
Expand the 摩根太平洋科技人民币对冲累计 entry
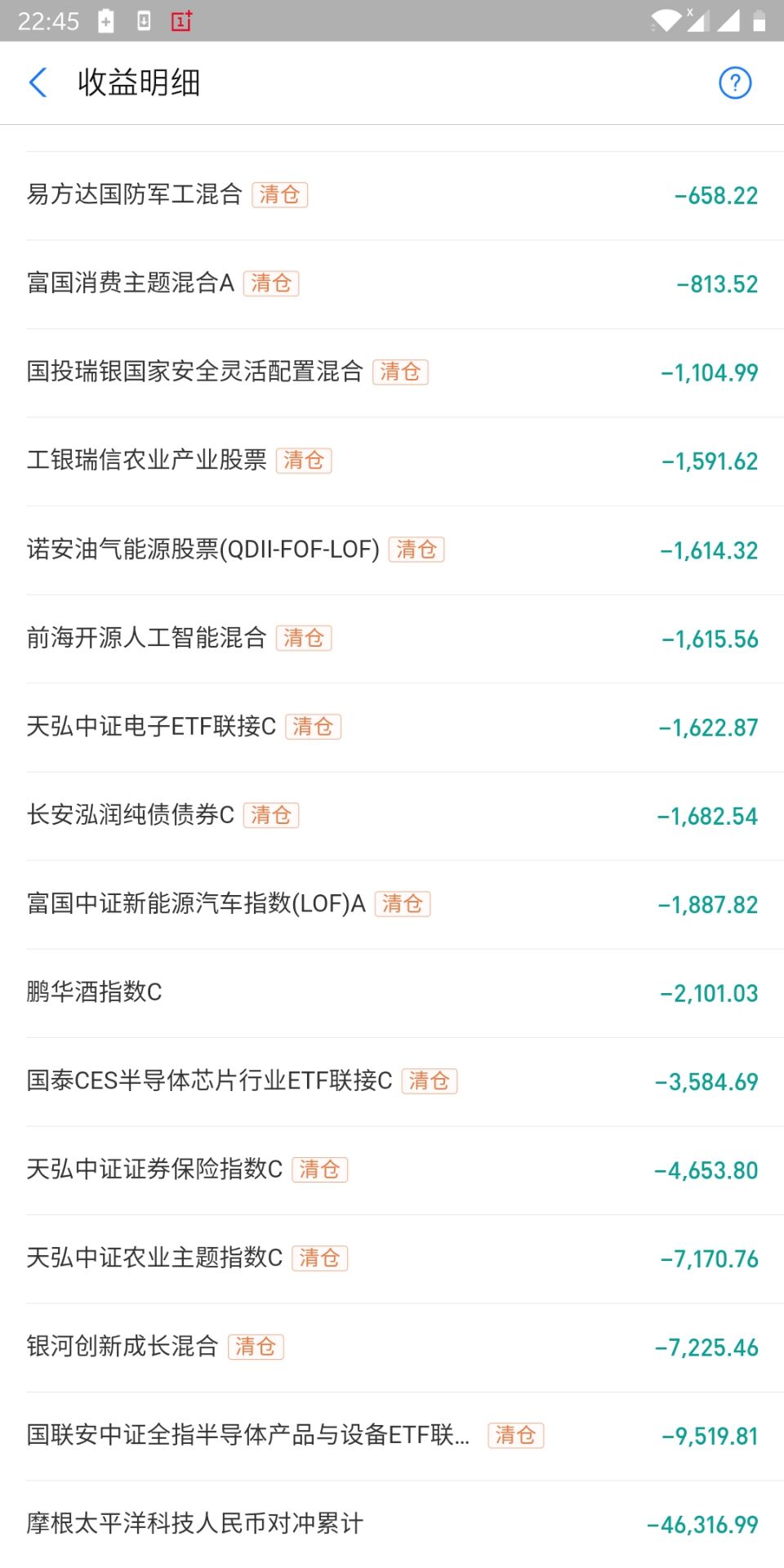coord(194,1522)
